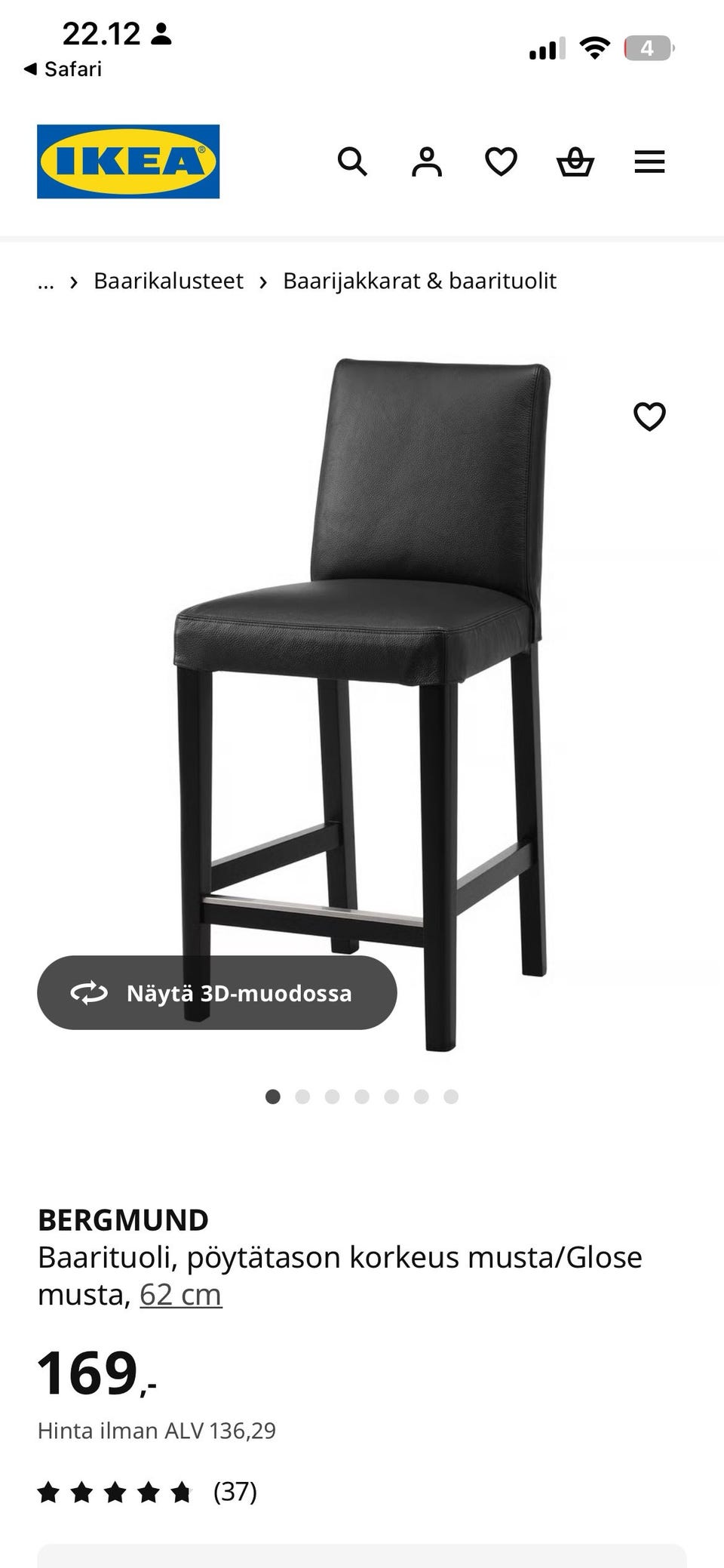This screenshot has height=1568, width=724.
Task: Go to Baarikalusteet category
Action: (167, 280)
